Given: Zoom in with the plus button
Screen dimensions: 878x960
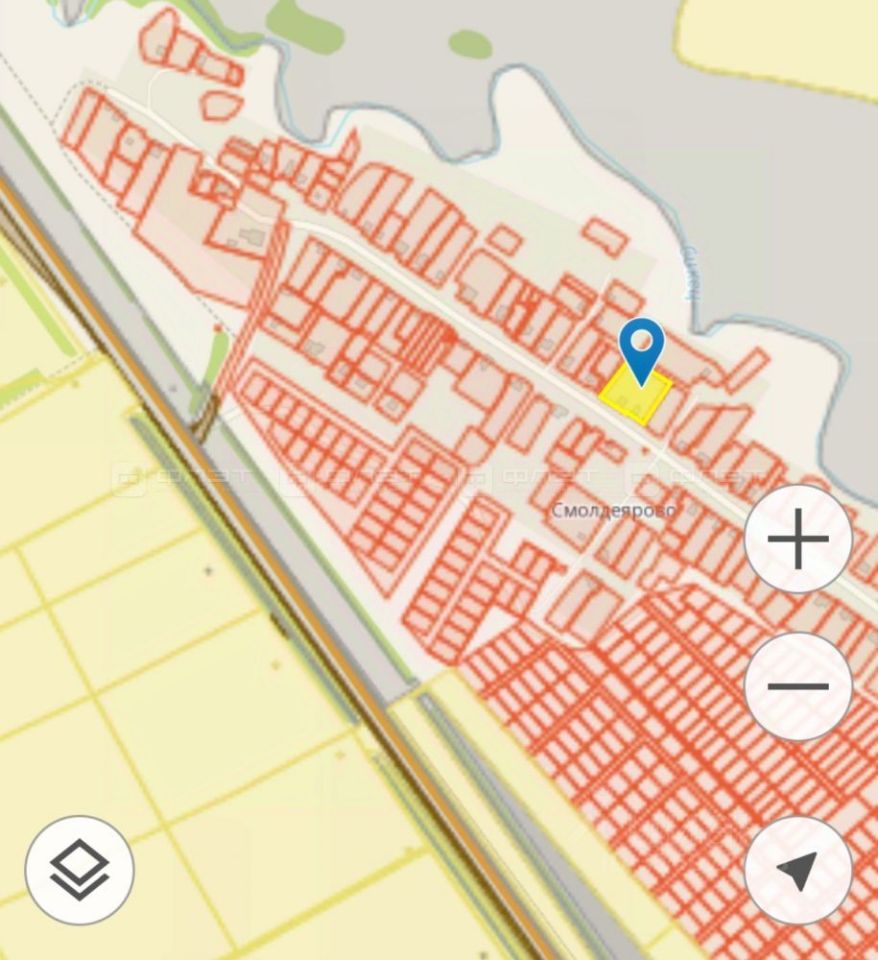Looking at the screenshot, I should click(798, 540).
